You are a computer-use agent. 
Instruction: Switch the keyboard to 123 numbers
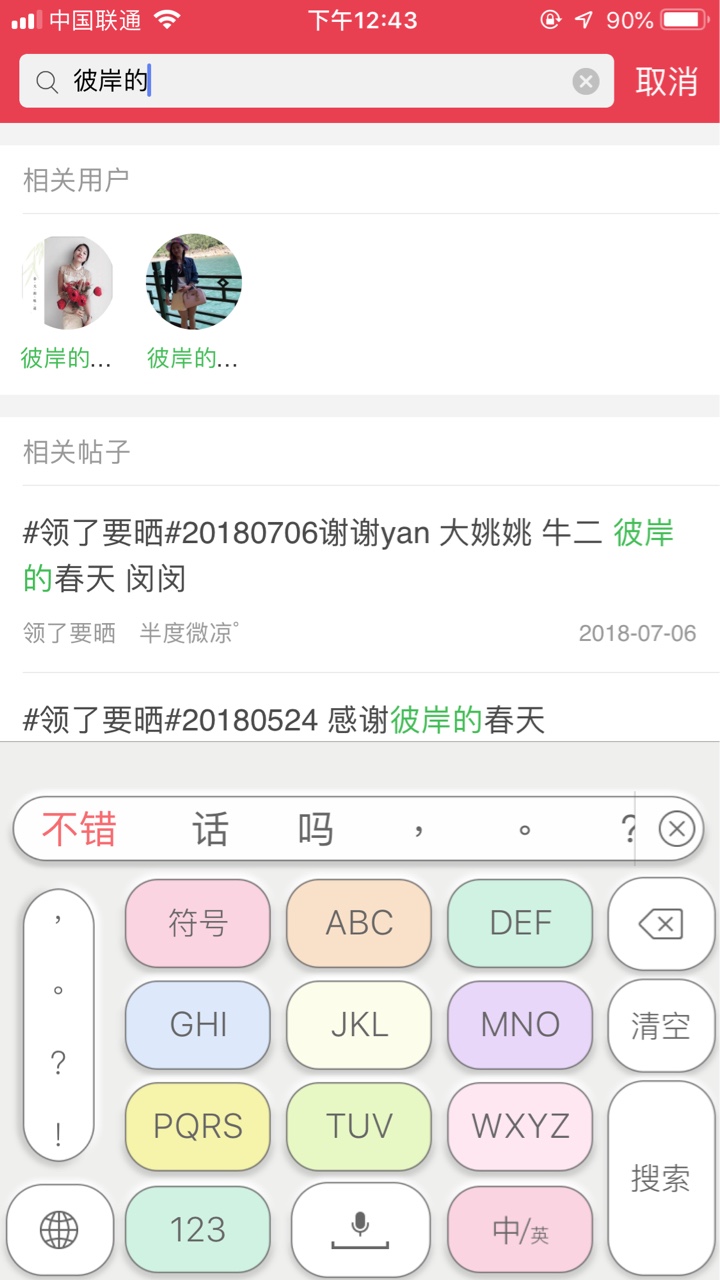tap(198, 1229)
